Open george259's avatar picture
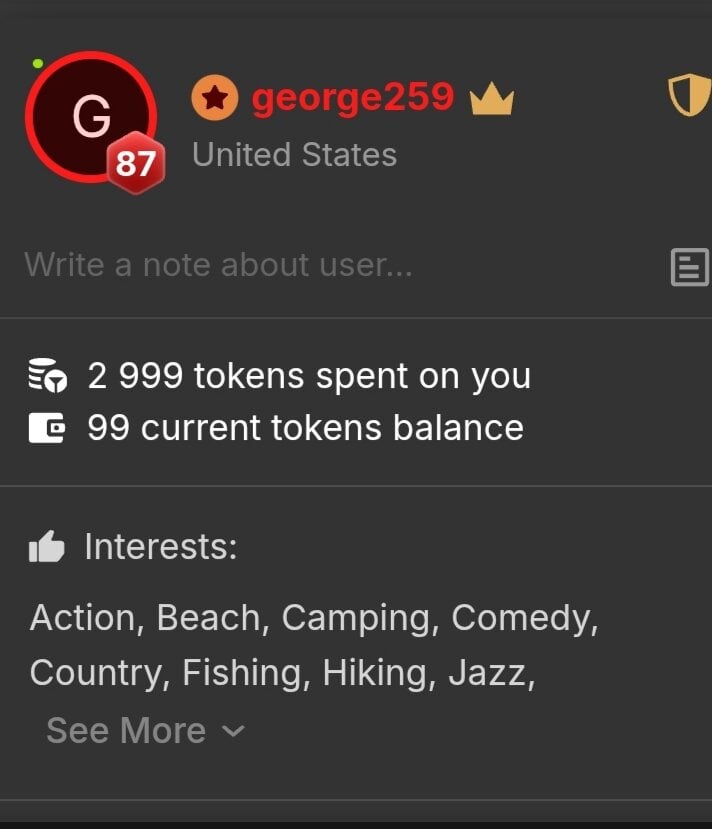Screen dimensions: 712x829 (x=91, y=117)
